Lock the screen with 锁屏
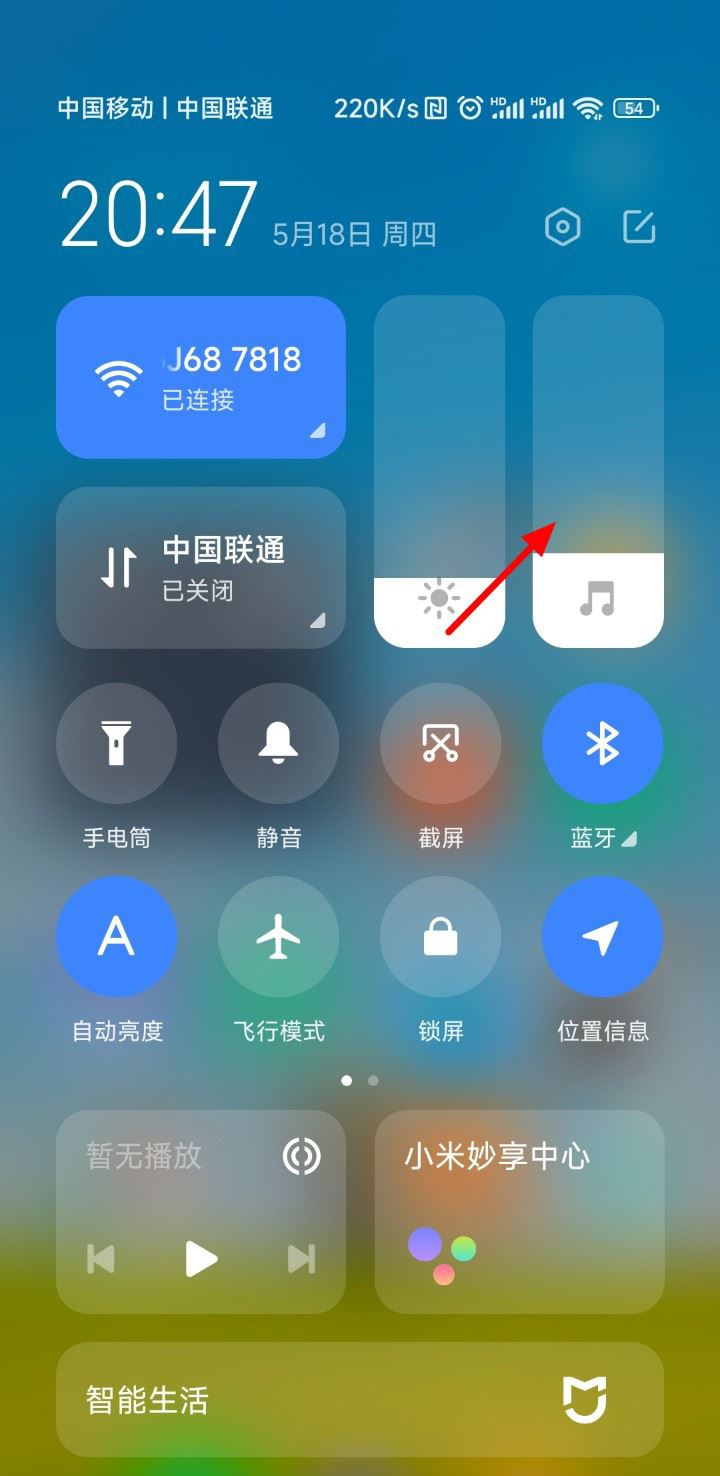This screenshot has height=1476, width=720. [440, 937]
